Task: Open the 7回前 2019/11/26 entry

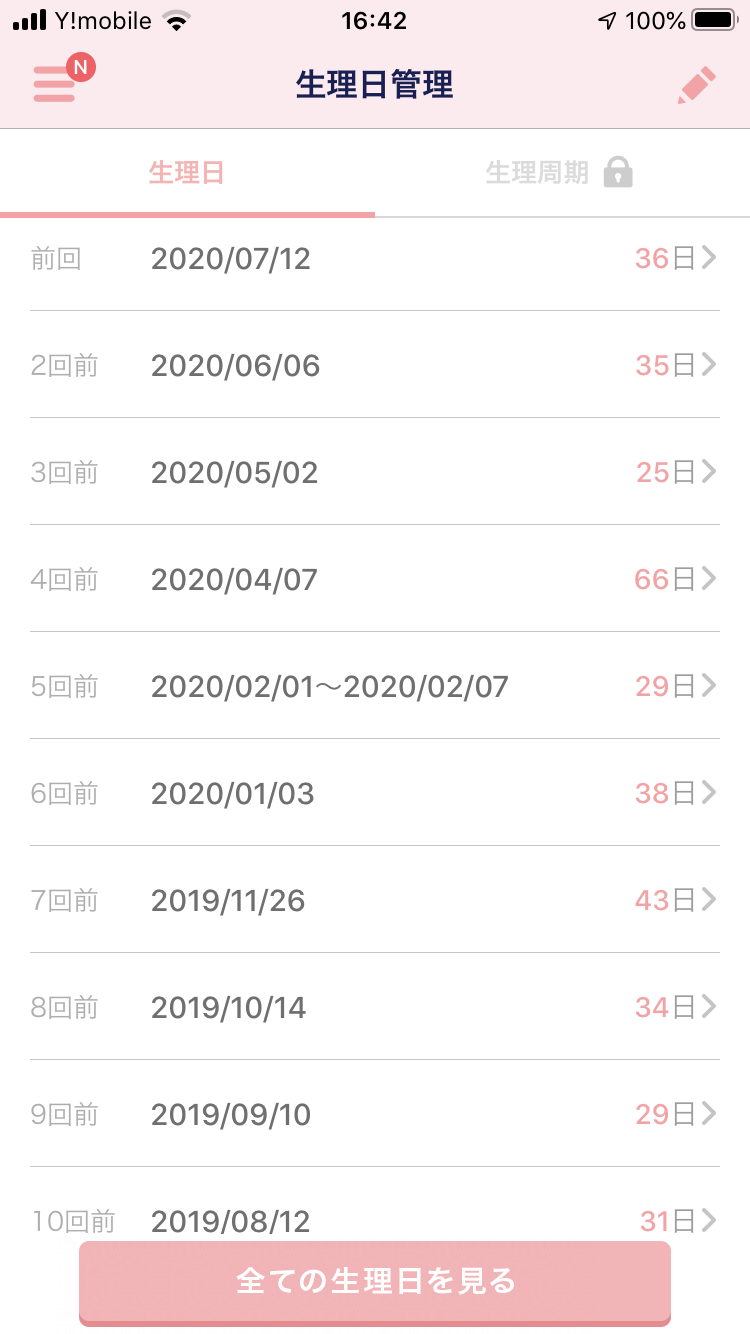Action: 375,900
